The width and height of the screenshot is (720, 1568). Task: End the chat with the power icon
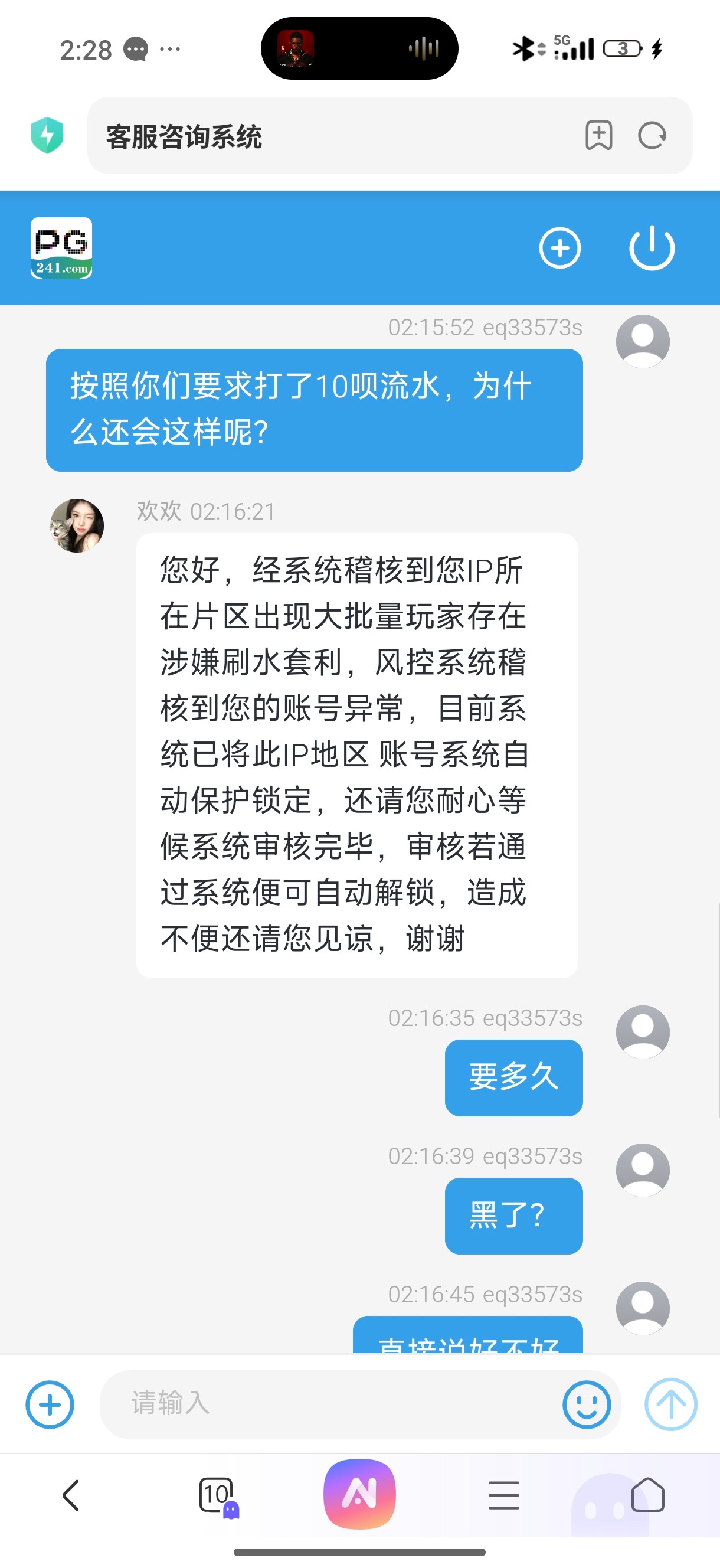pos(651,249)
